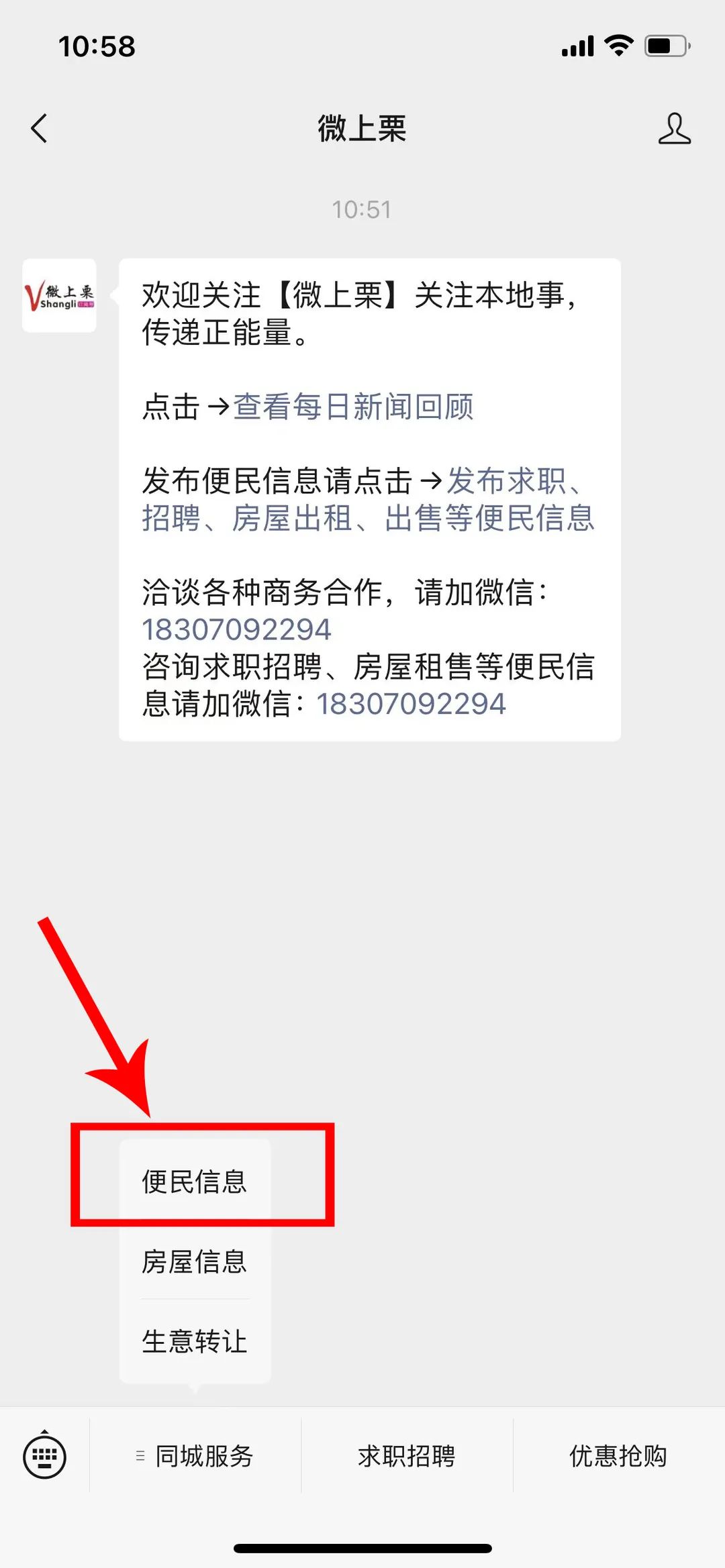725x1568 pixels.
Task: Tap the 微上栗 account avatar
Action: [x=59, y=295]
